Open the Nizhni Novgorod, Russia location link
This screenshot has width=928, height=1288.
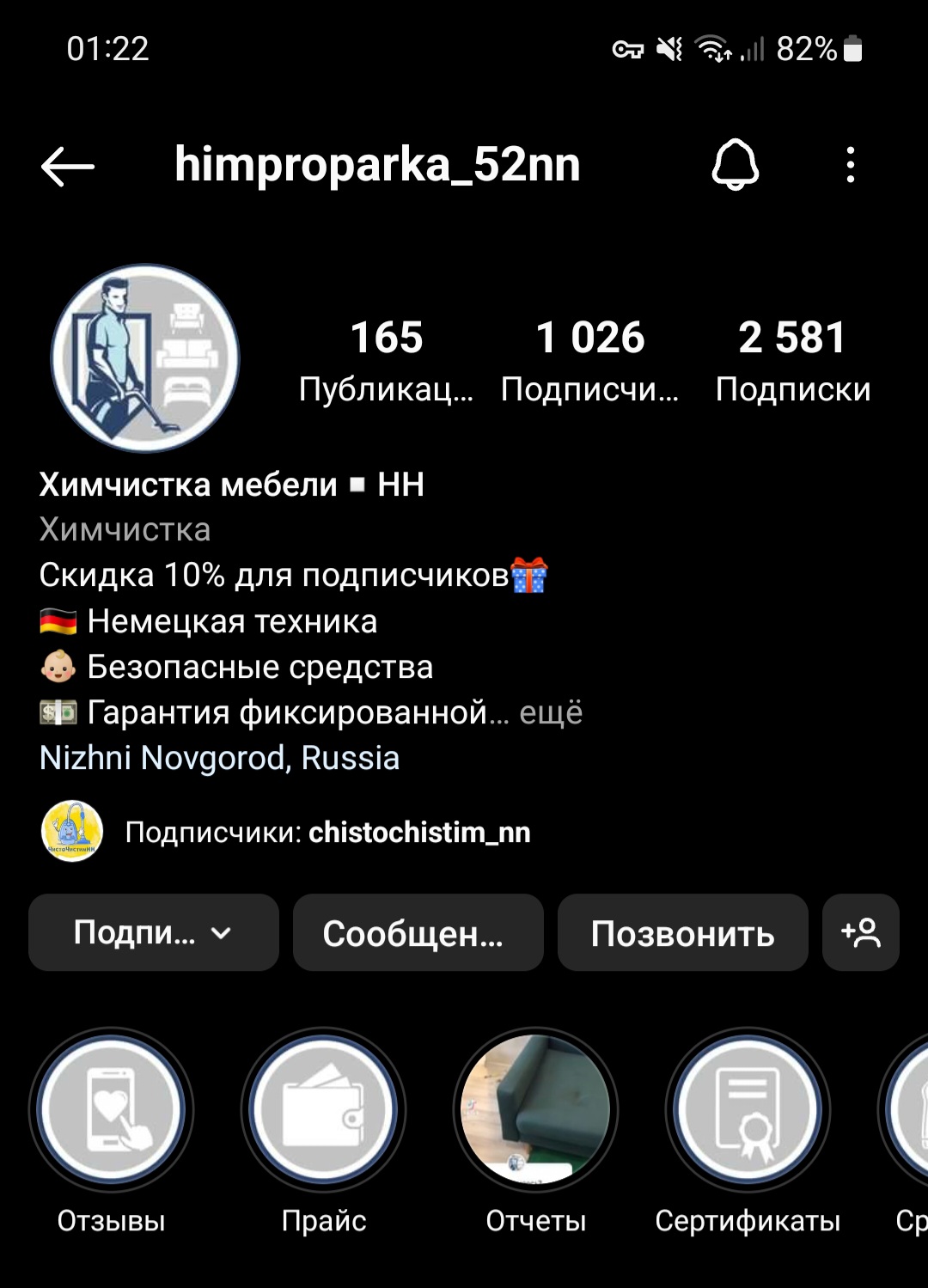click(220, 758)
